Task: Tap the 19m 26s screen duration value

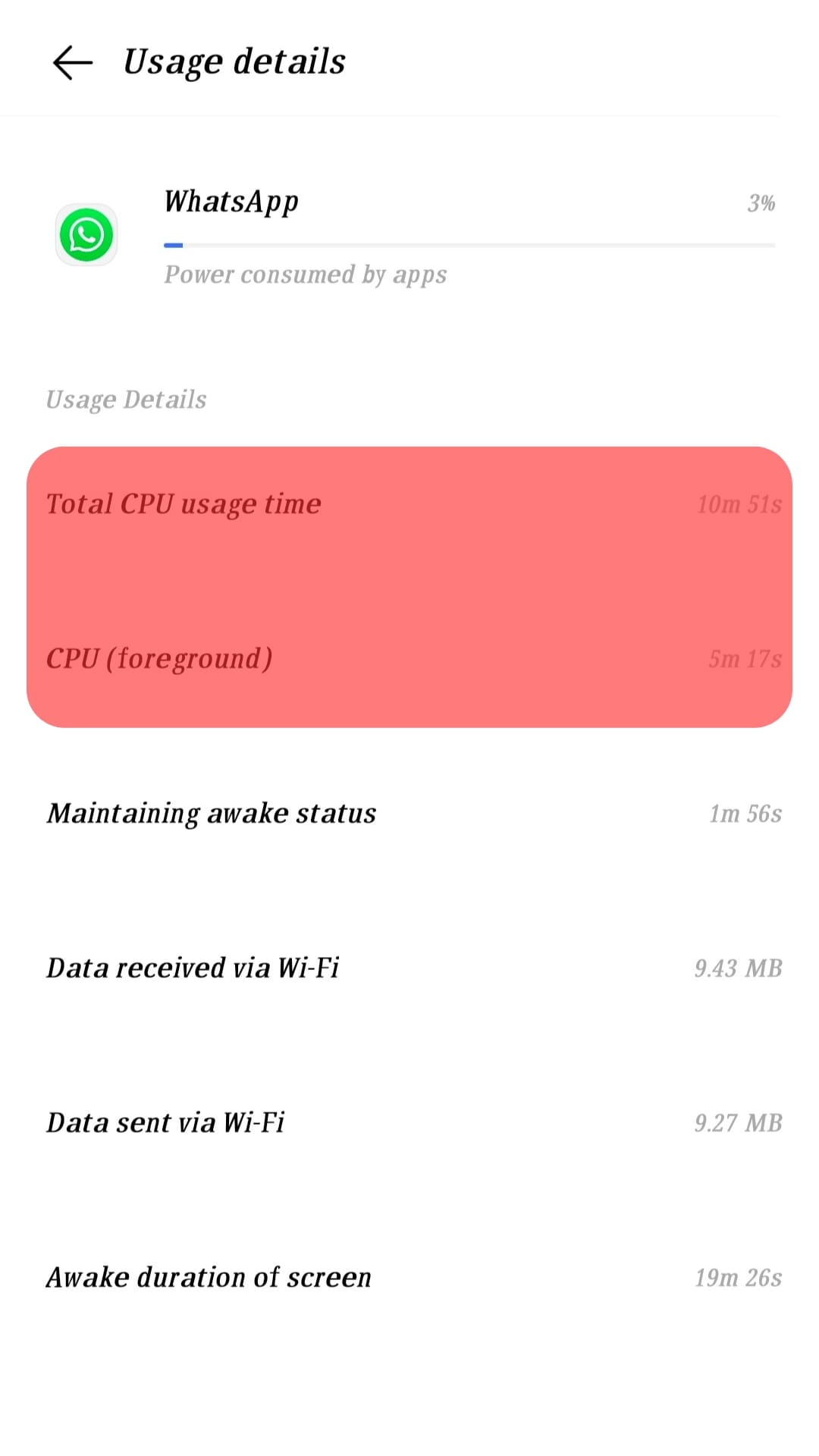Action: tap(739, 1277)
